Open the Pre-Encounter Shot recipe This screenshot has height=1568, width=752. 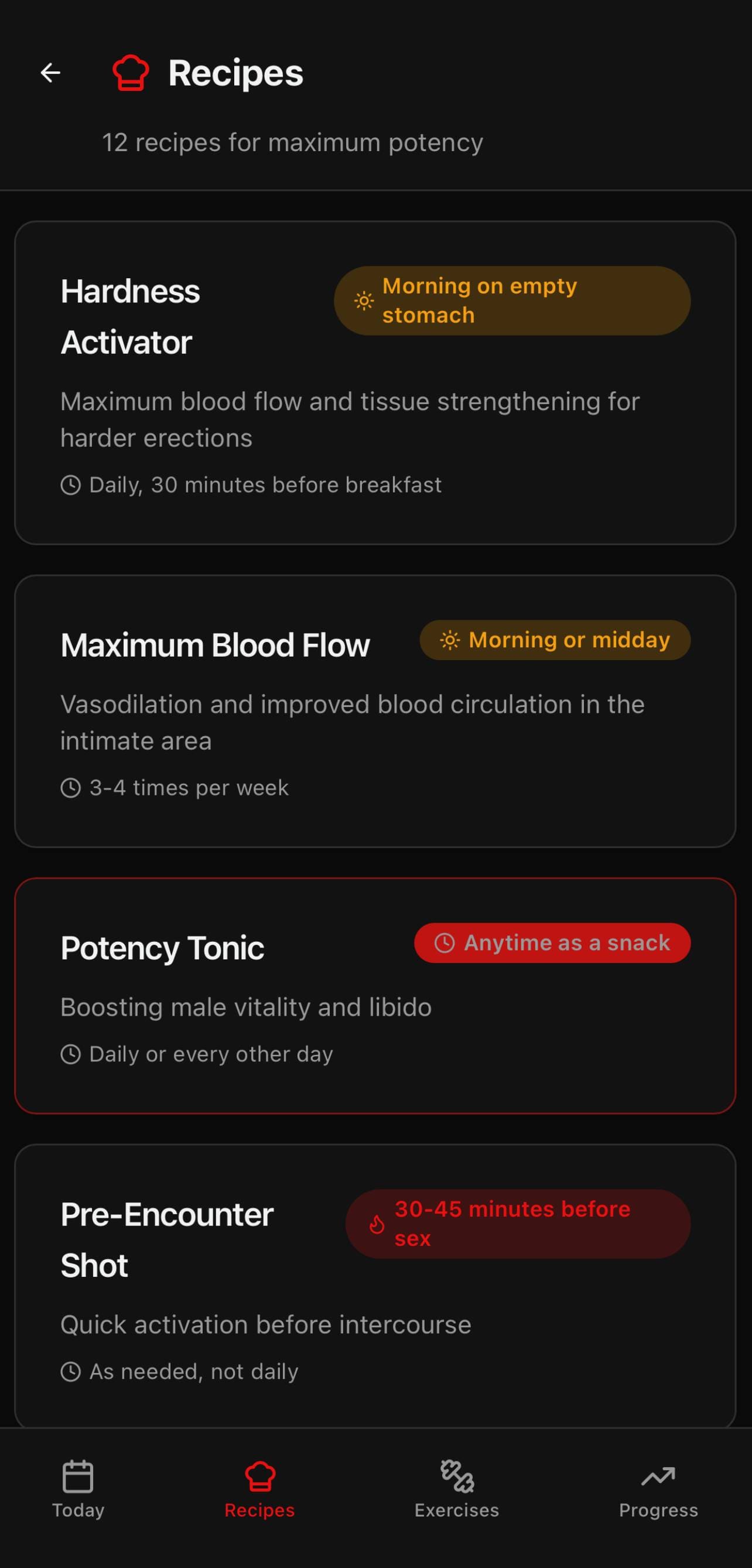pyautogui.click(x=375, y=1285)
